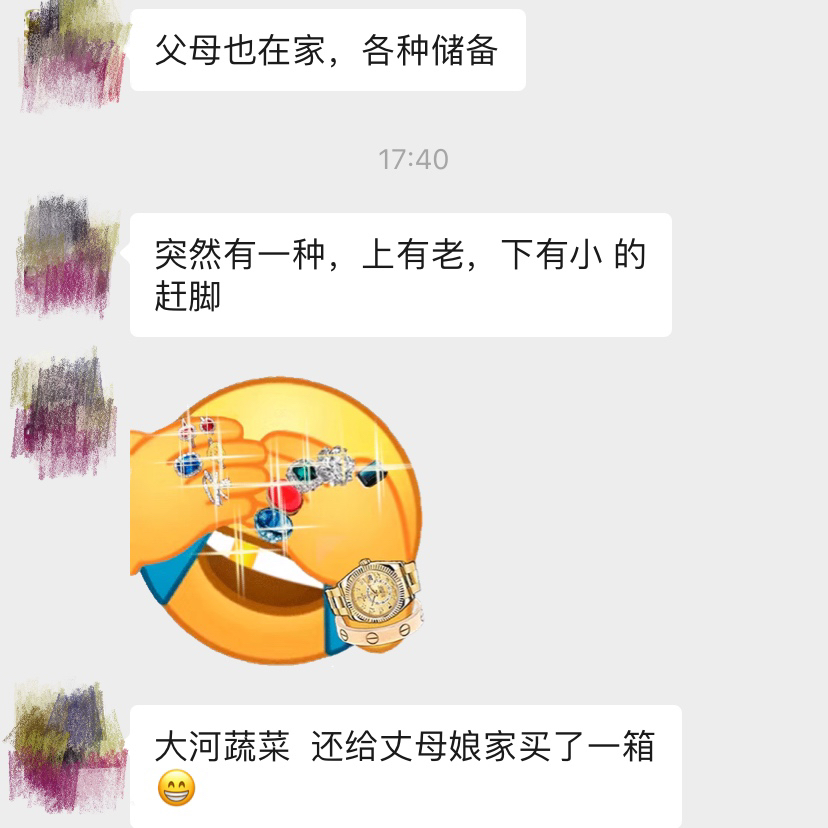Tap the avatar next to "突然有一种" message
Viewport: 828px width, 828px height.
click(68, 258)
